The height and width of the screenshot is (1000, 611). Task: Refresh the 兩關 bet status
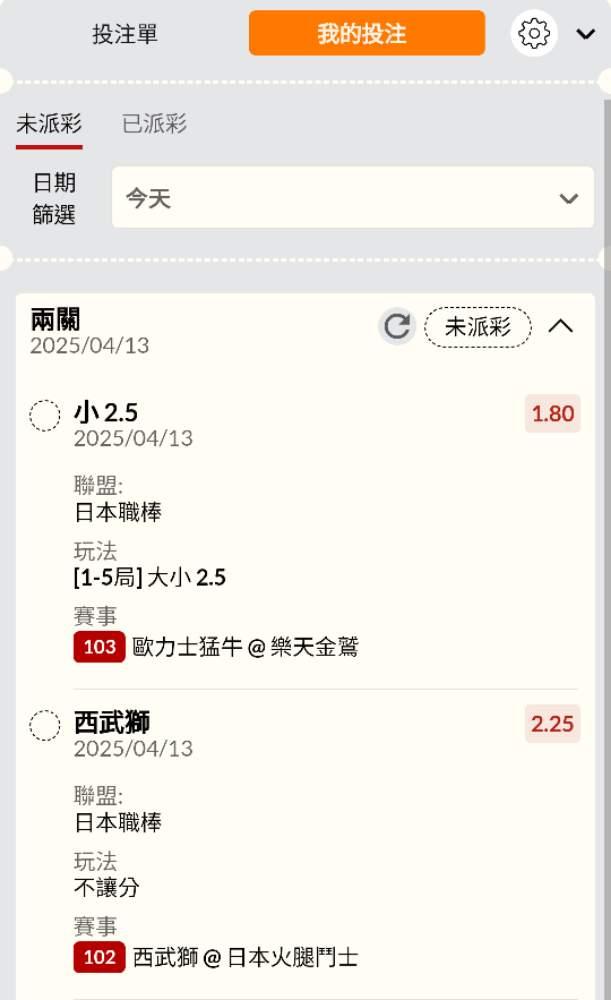[x=397, y=327]
